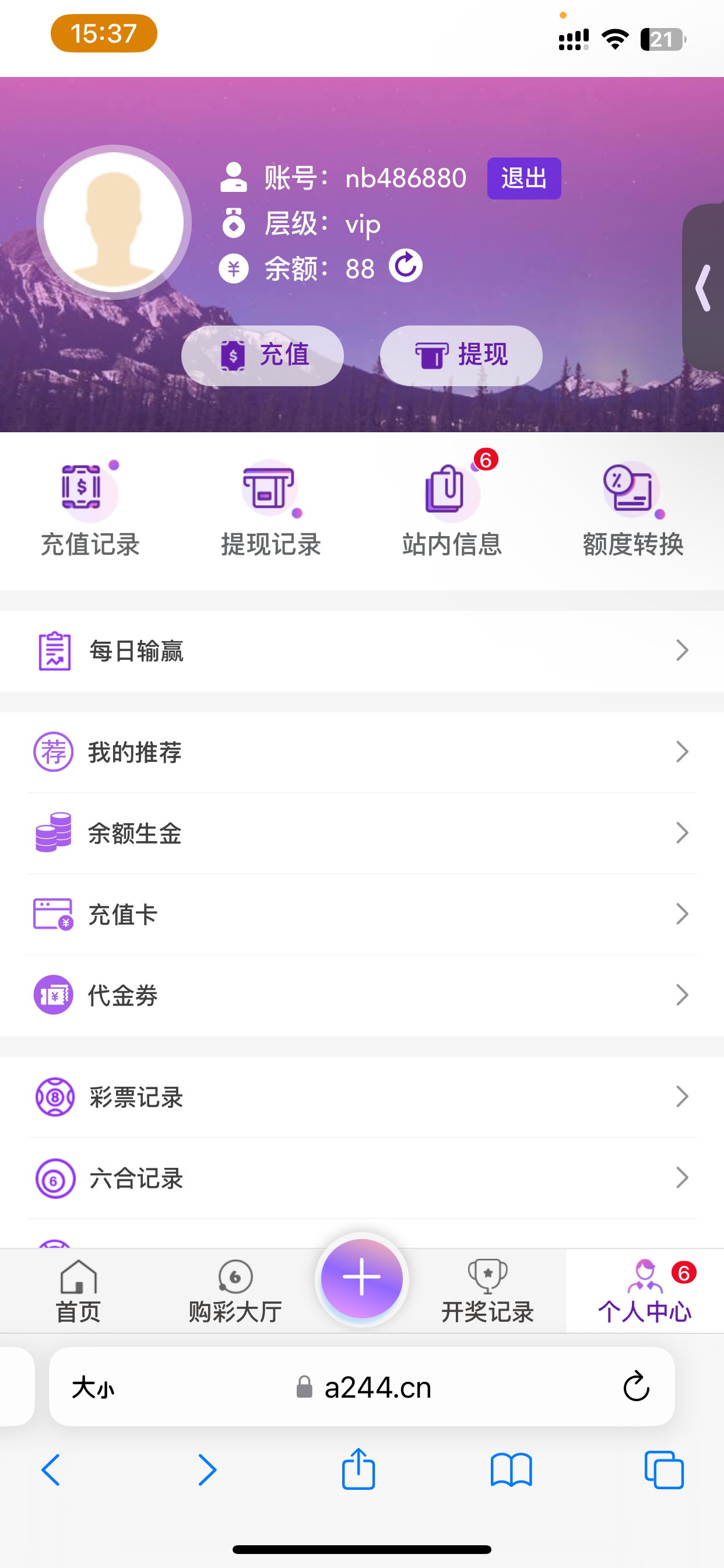Viewport: 724px width, 1568px height.
Task: Tap the center plus button
Action: click(x=362, y=1277)
